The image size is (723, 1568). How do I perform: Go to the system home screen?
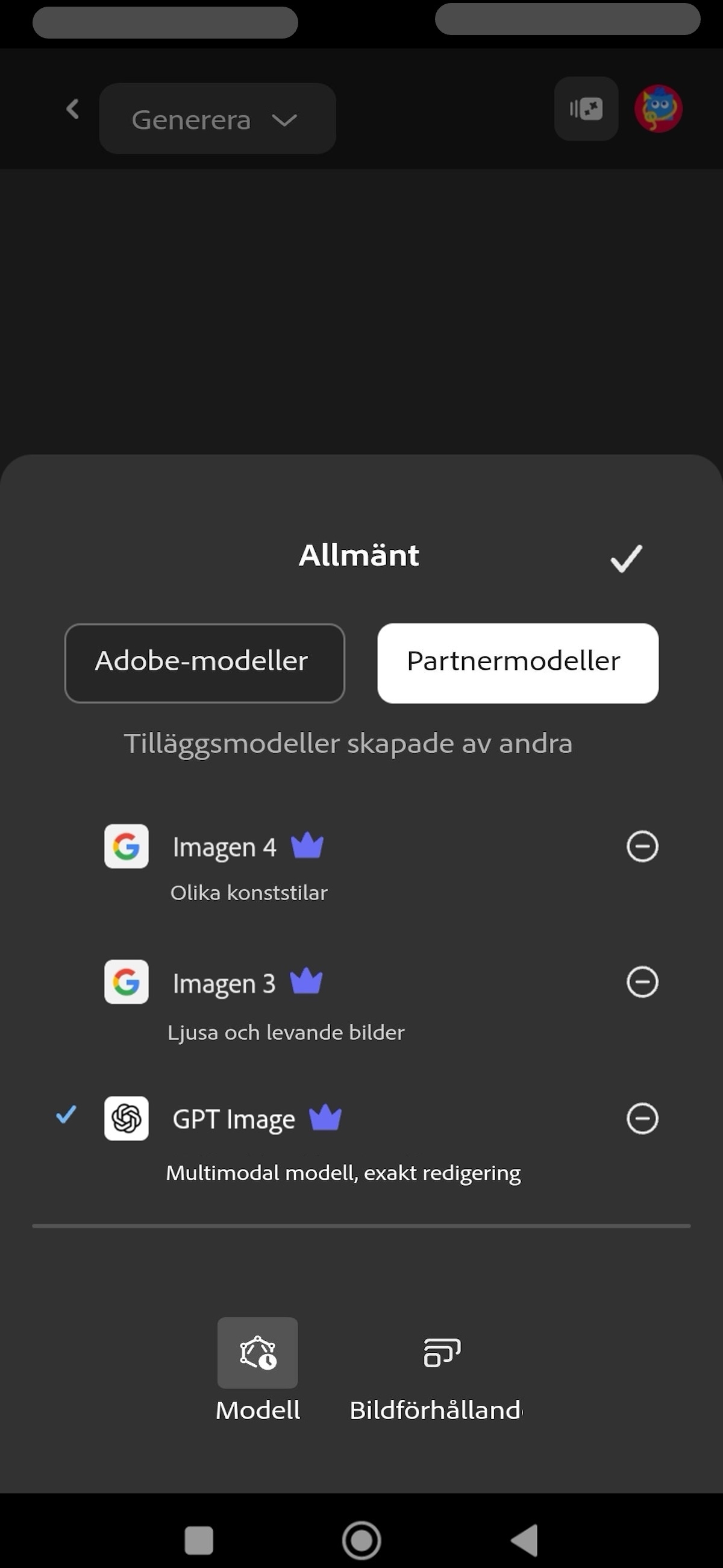(x=361, y=1541)
